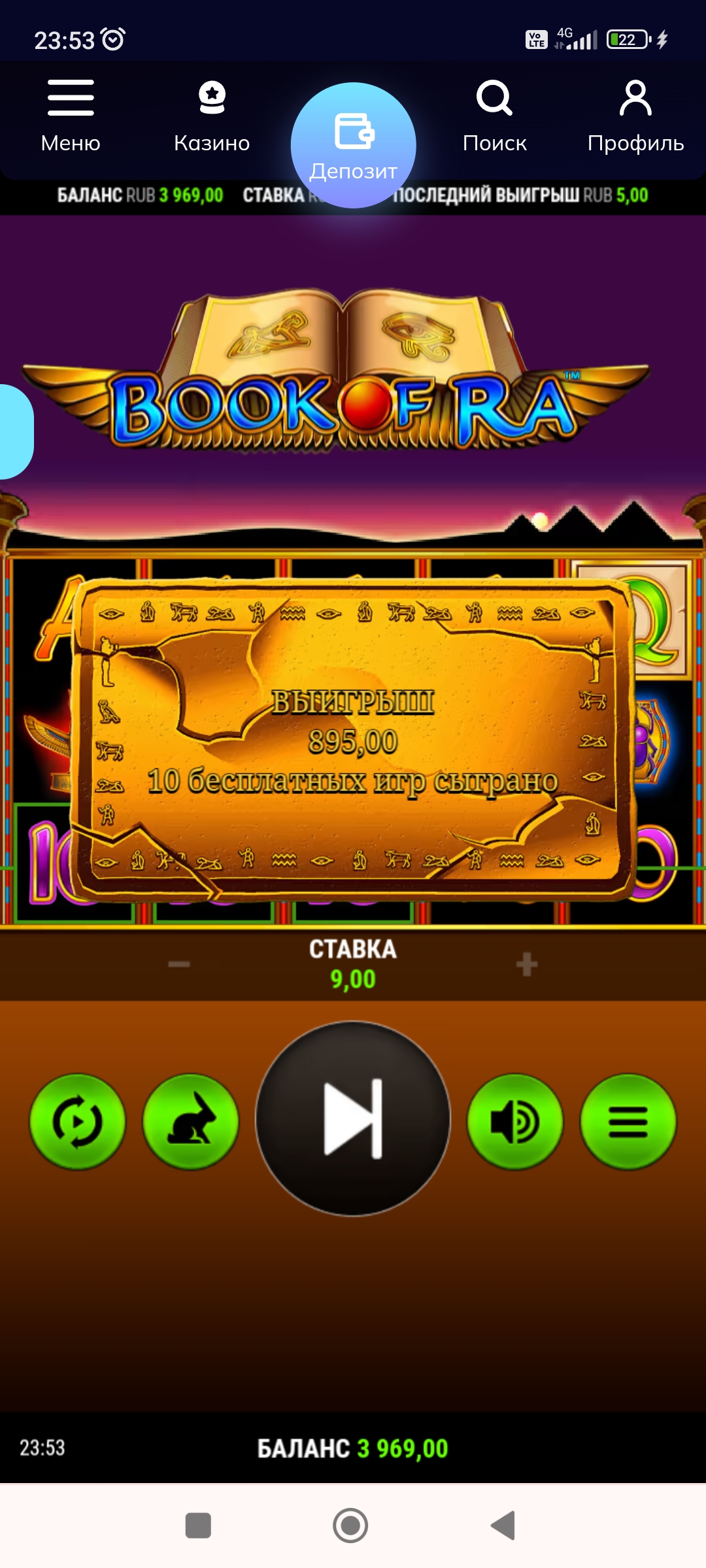The width and height of the screenshot is (706, 1568).
Task: Toggle the sound speaker button
Action: pos(515,1122)
